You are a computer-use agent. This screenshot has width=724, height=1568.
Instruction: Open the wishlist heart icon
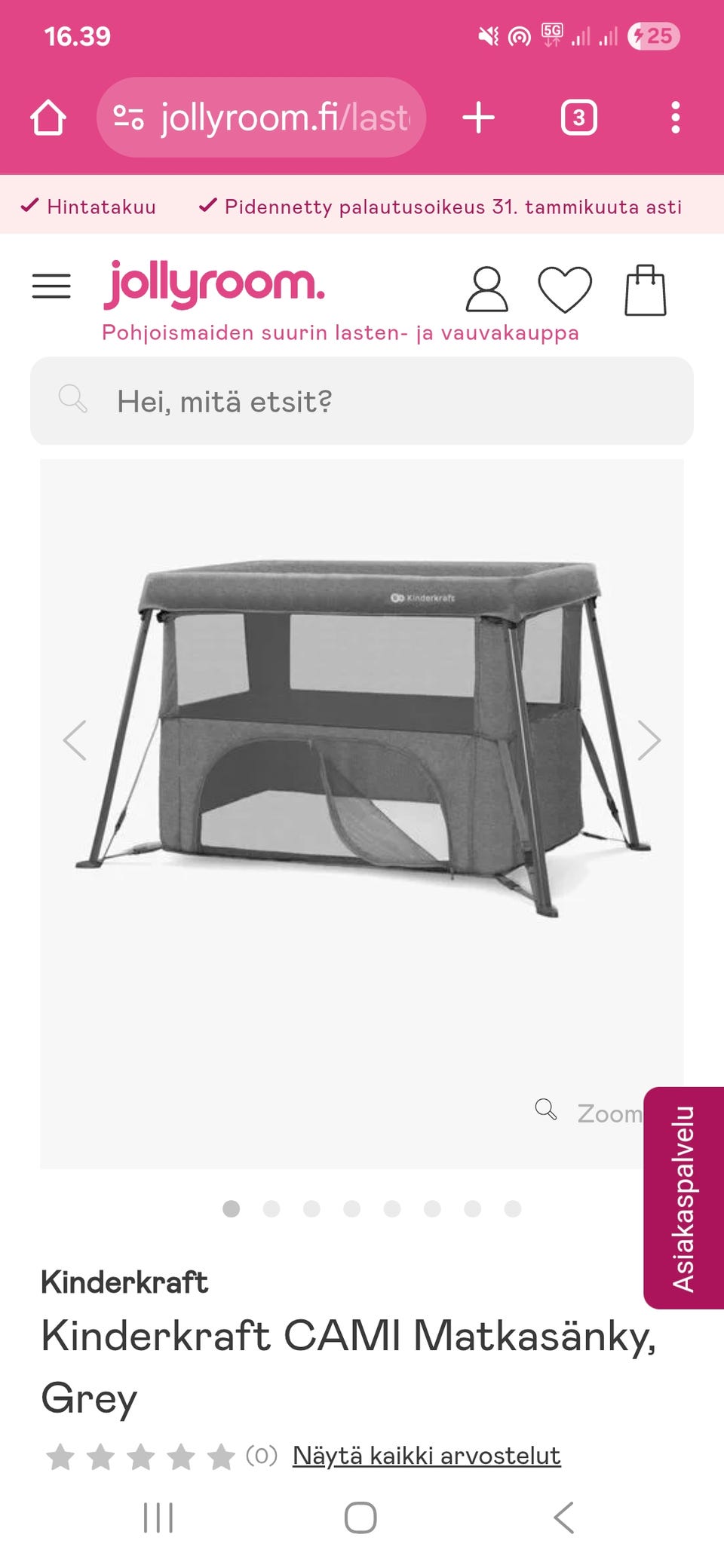click(565, 289)
